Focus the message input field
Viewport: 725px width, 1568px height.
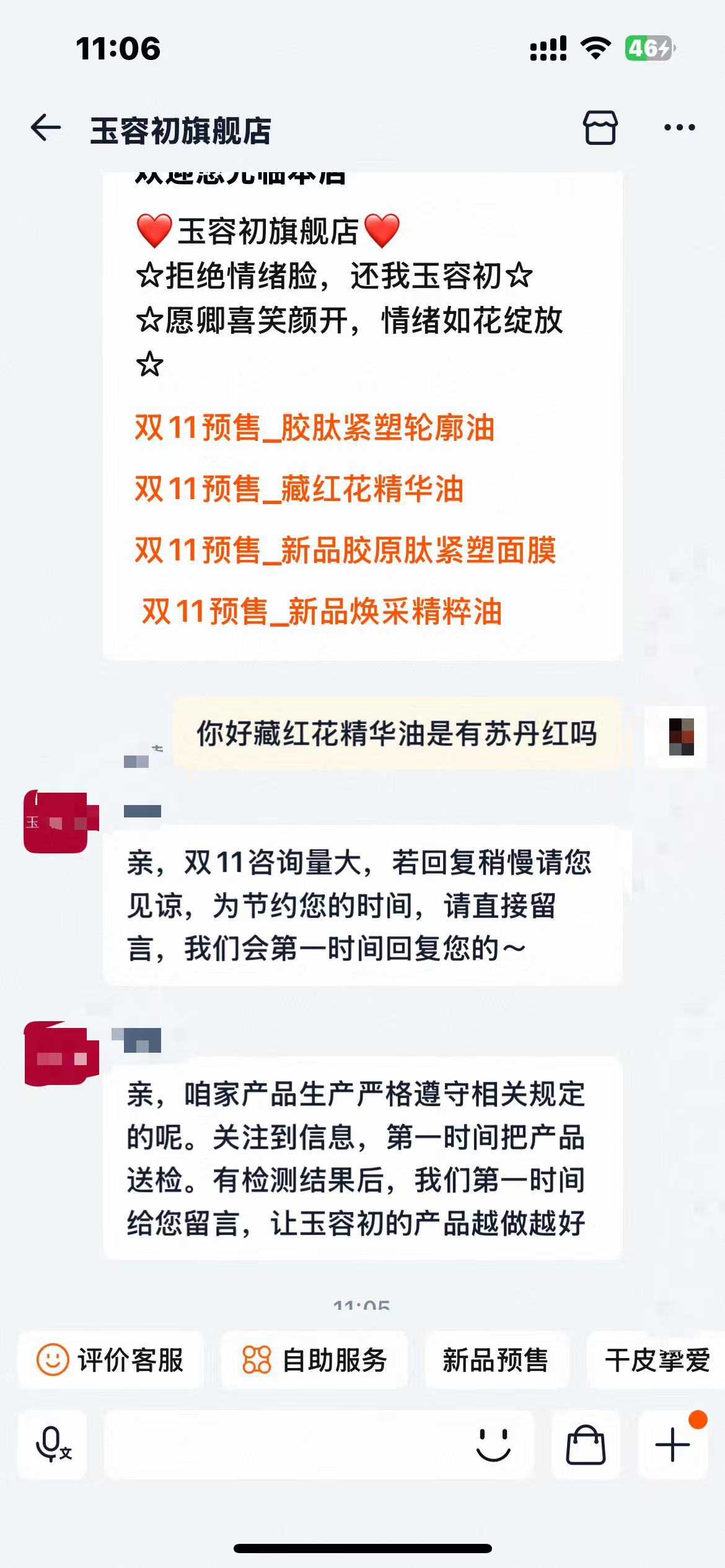coord(285,1445)
